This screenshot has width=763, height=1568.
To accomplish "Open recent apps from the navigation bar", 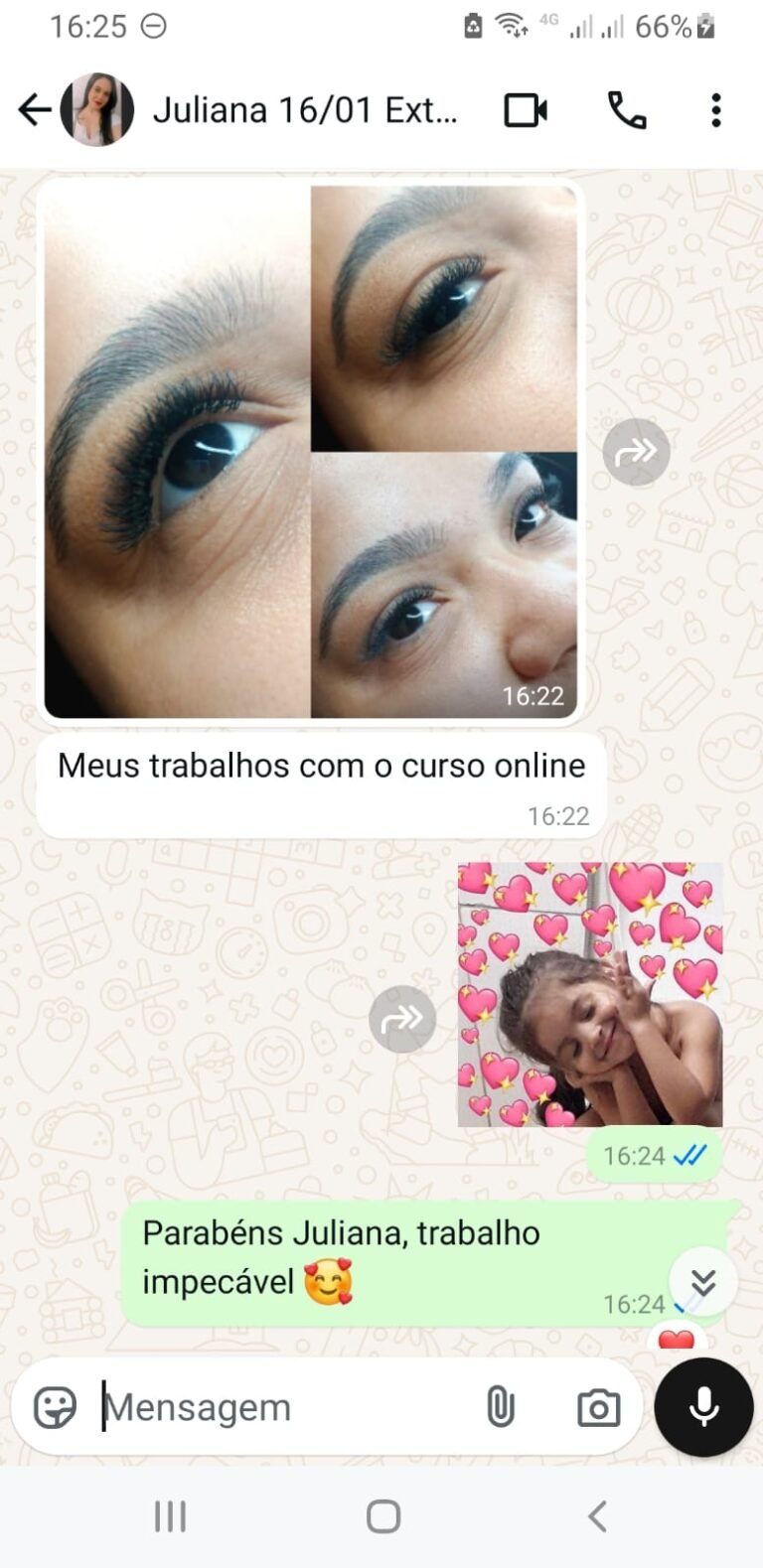I will 170,1516.
